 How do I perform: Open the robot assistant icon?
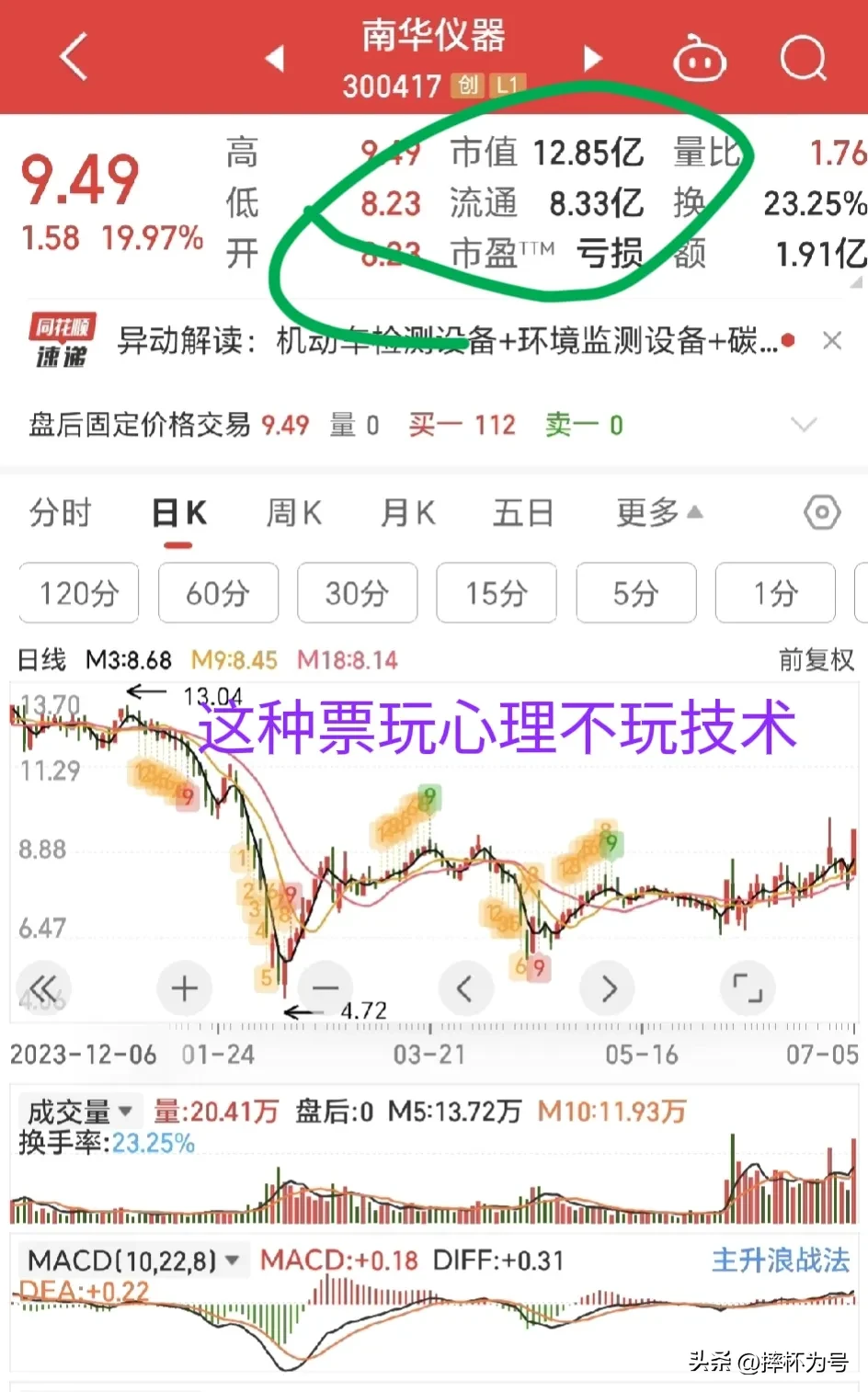(700, 59)
